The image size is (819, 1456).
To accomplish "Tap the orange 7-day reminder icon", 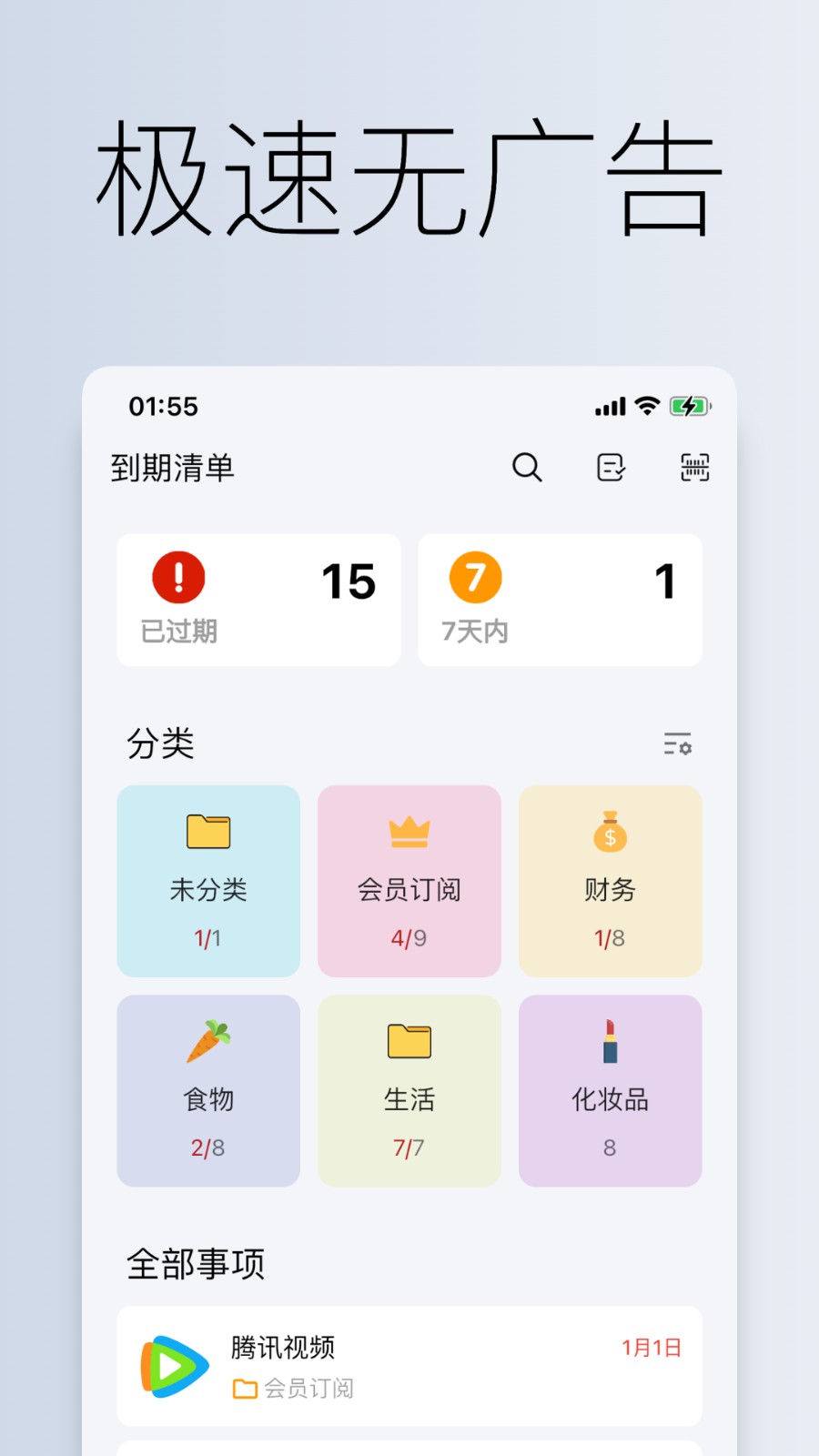I will click(x=475, y=577).
